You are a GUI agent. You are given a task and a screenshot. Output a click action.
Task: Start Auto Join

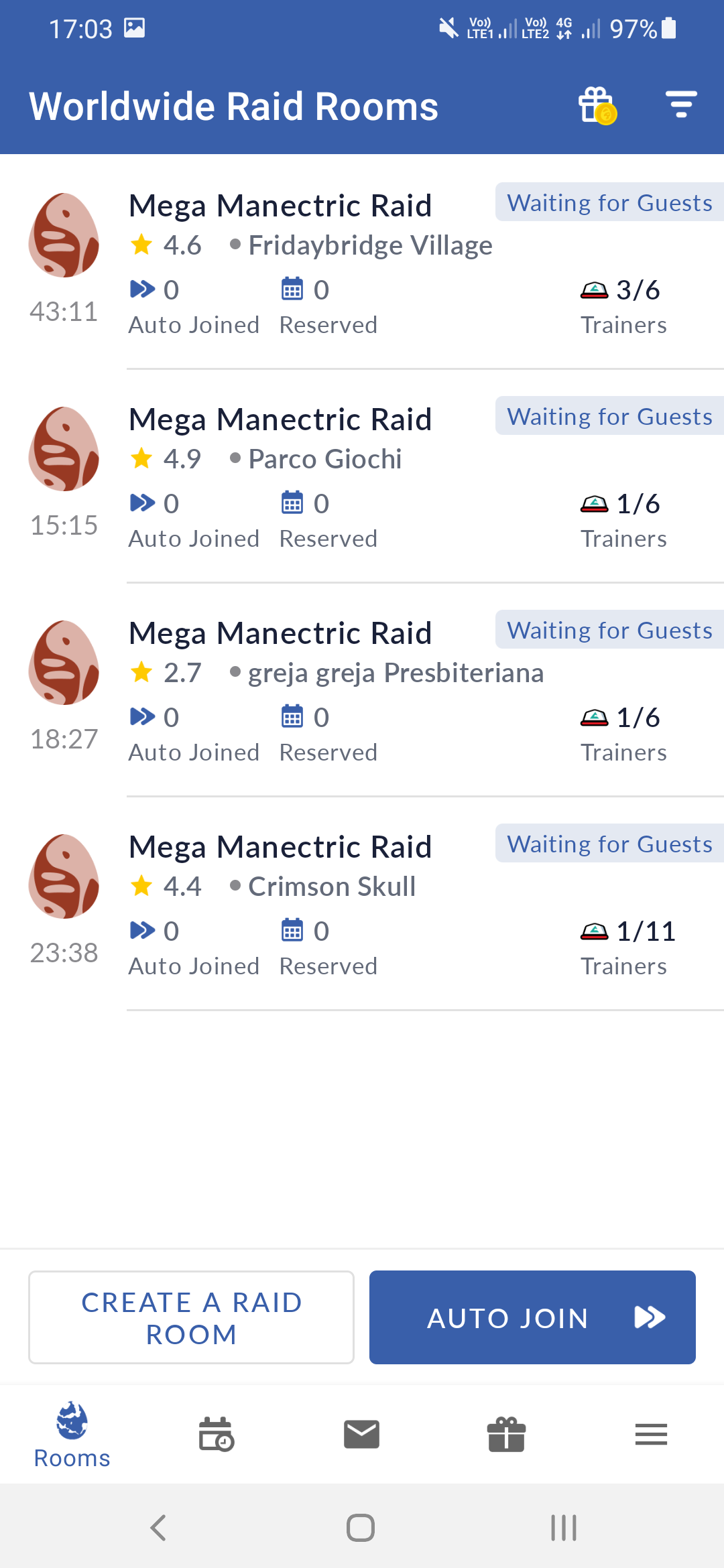click(x=532, y=1317)
